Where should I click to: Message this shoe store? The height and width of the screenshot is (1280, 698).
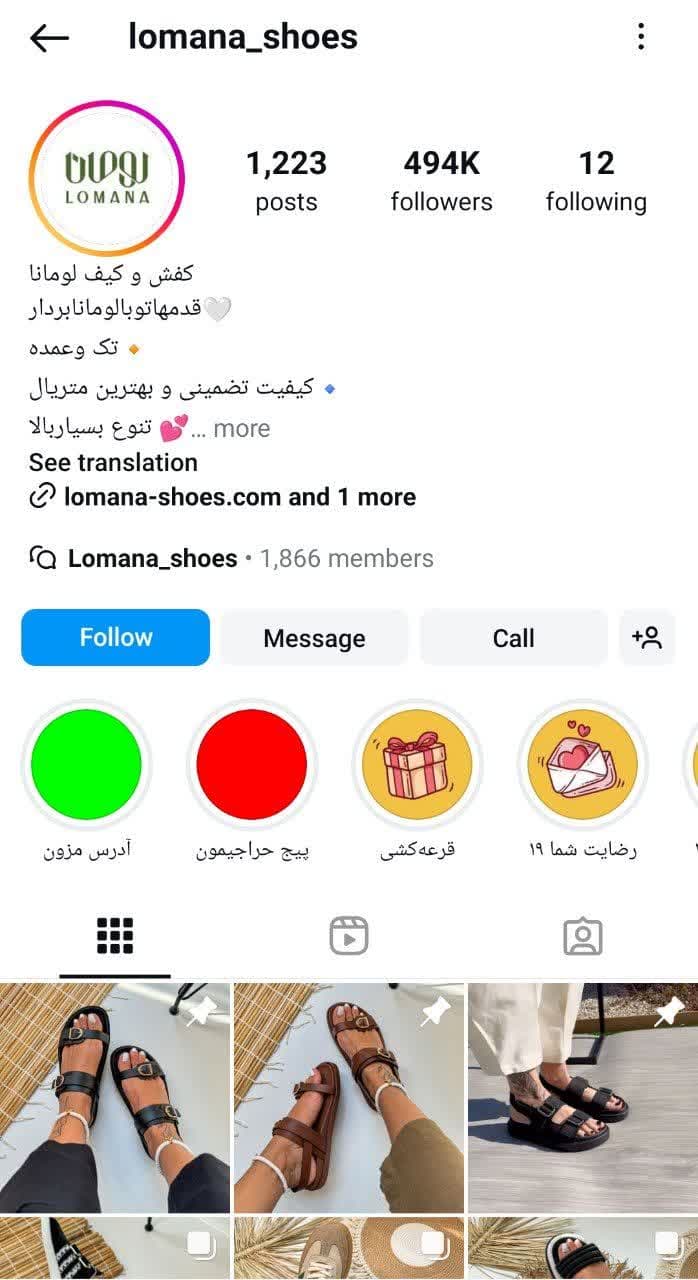point(314,638)
